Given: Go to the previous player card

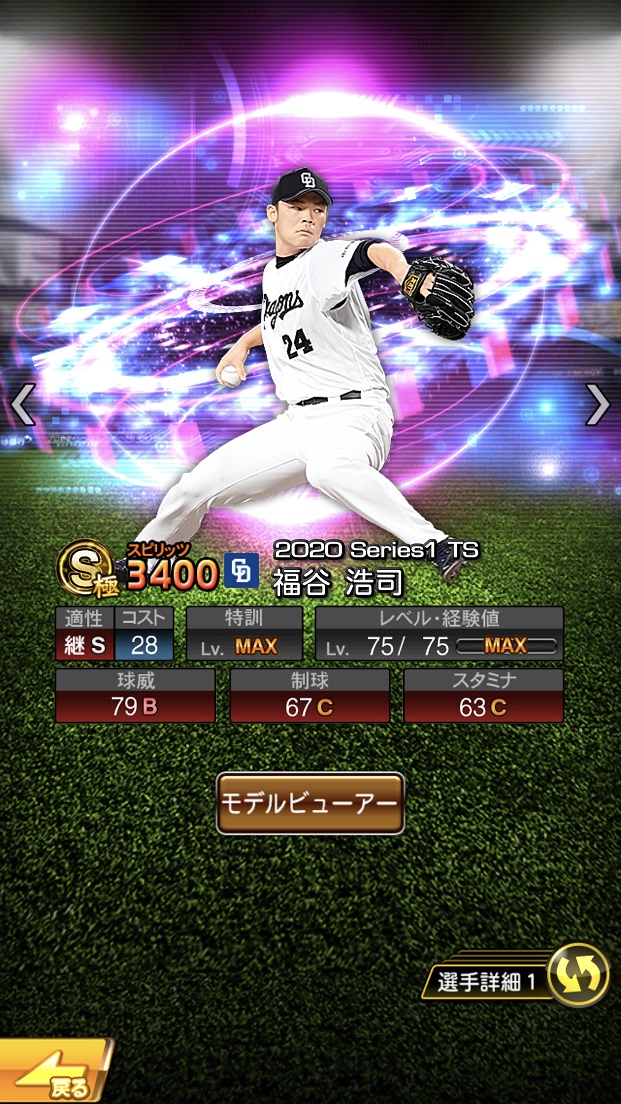Looking at the screenshot, I should [22, 405].
